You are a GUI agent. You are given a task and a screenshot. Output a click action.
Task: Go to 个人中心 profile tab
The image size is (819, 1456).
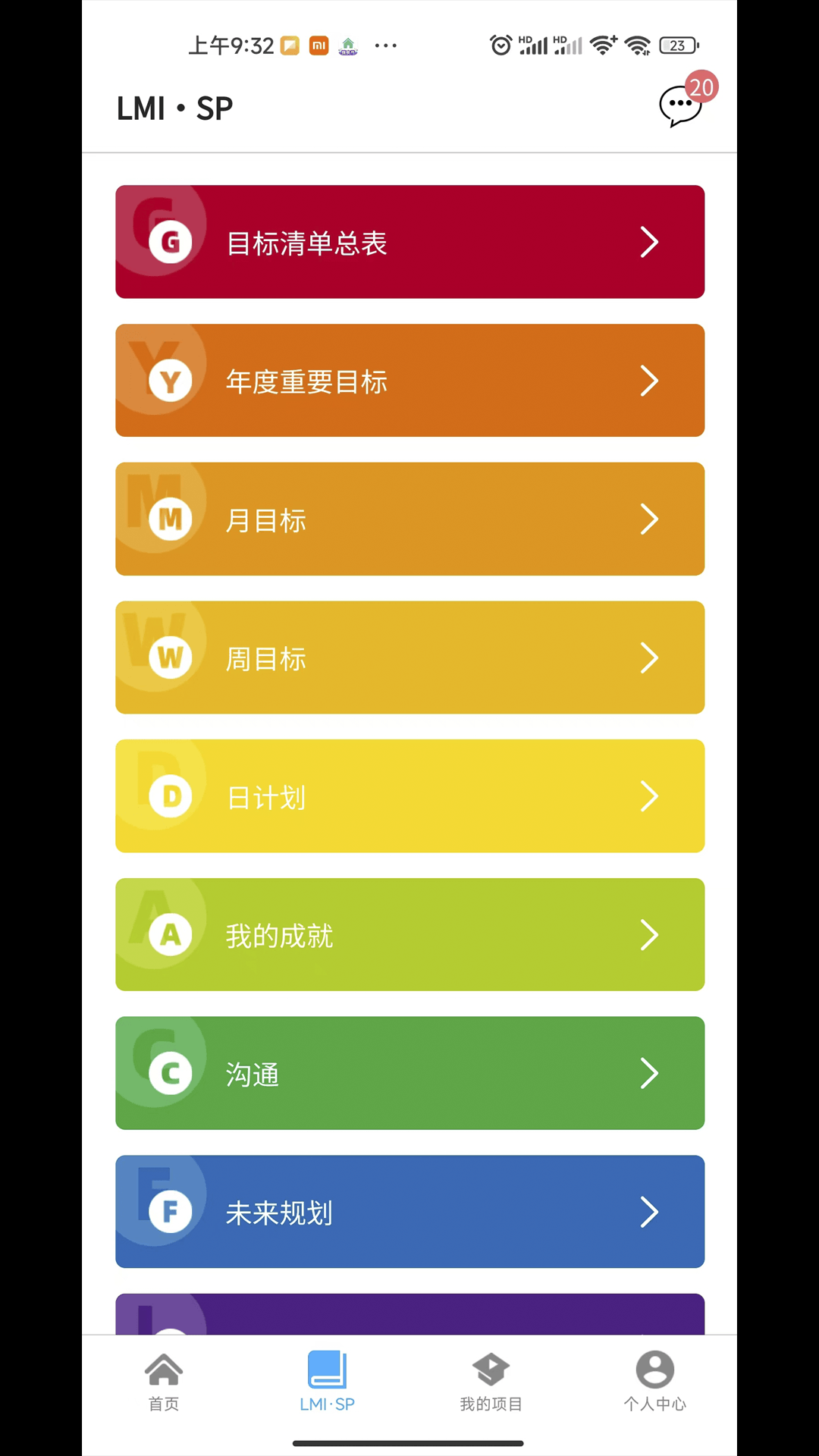pos(654,1382)
